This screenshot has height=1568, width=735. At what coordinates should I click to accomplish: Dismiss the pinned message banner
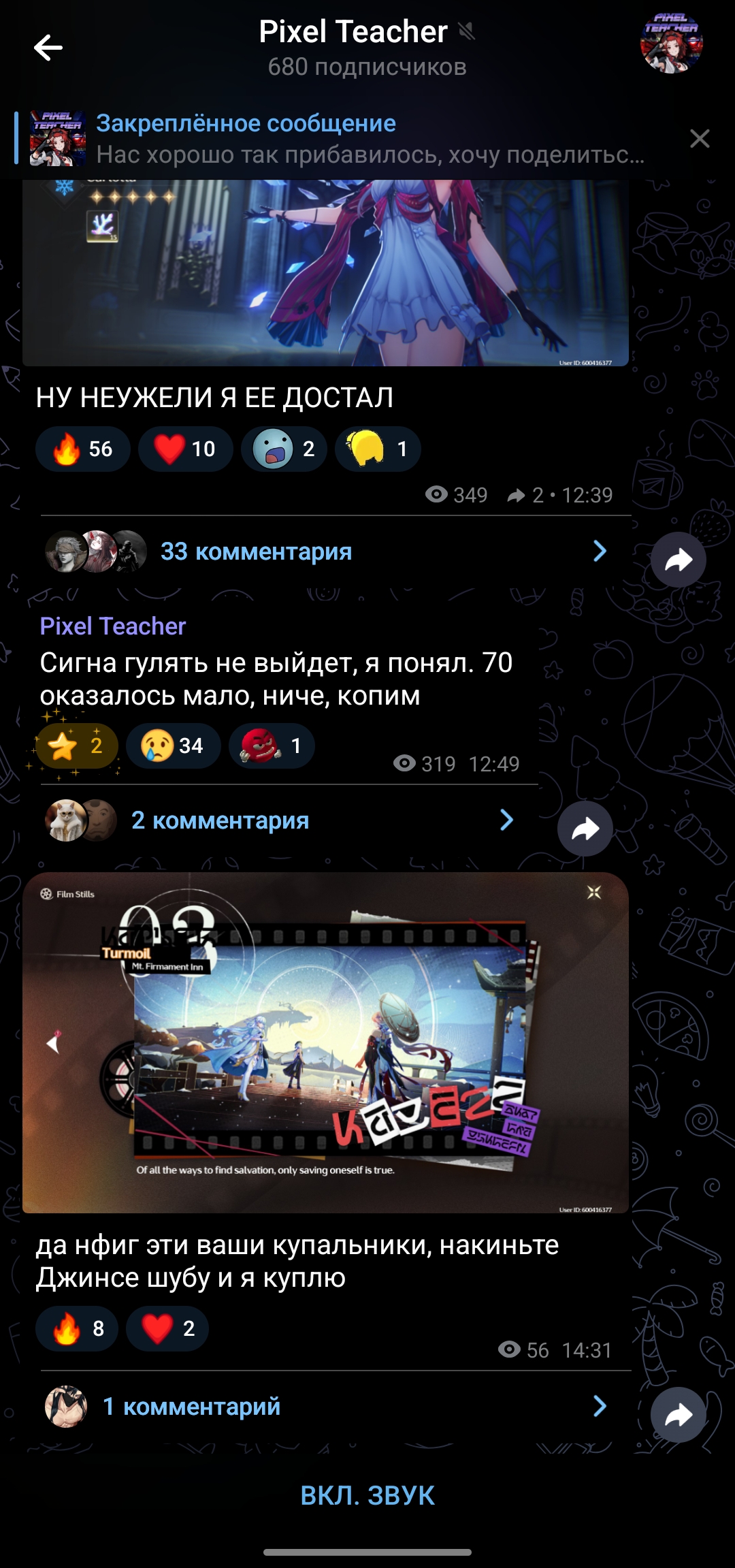pos(700,139)
